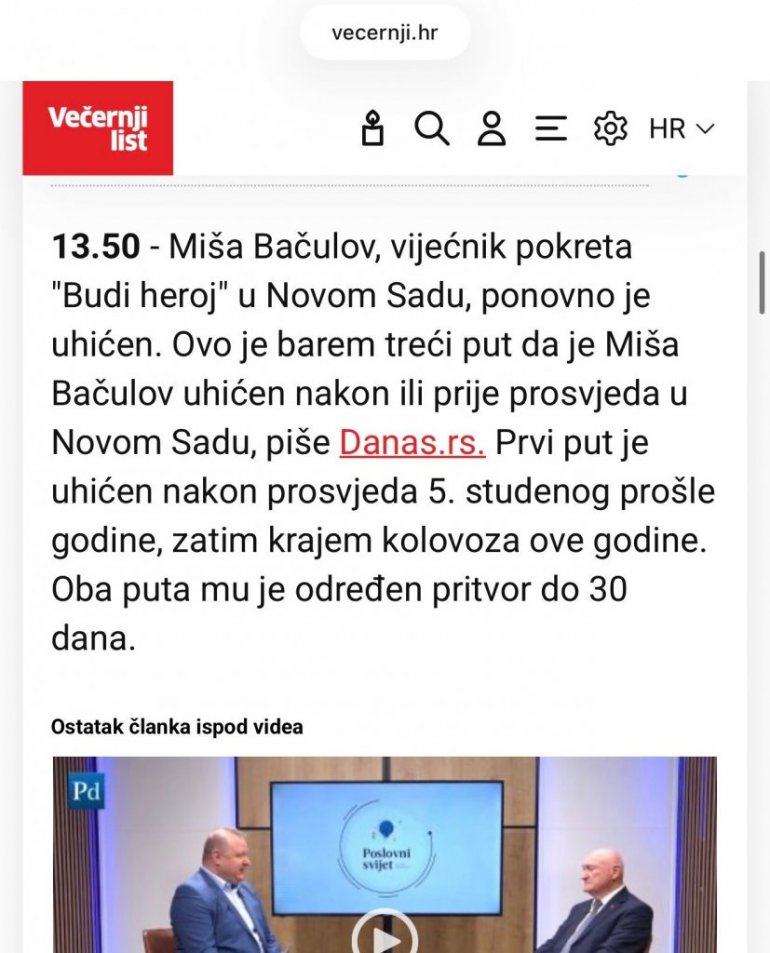Expand the HR language dropdown
Image resolution: width=770 pixels, height=953 pixels.
pos(682,129)
